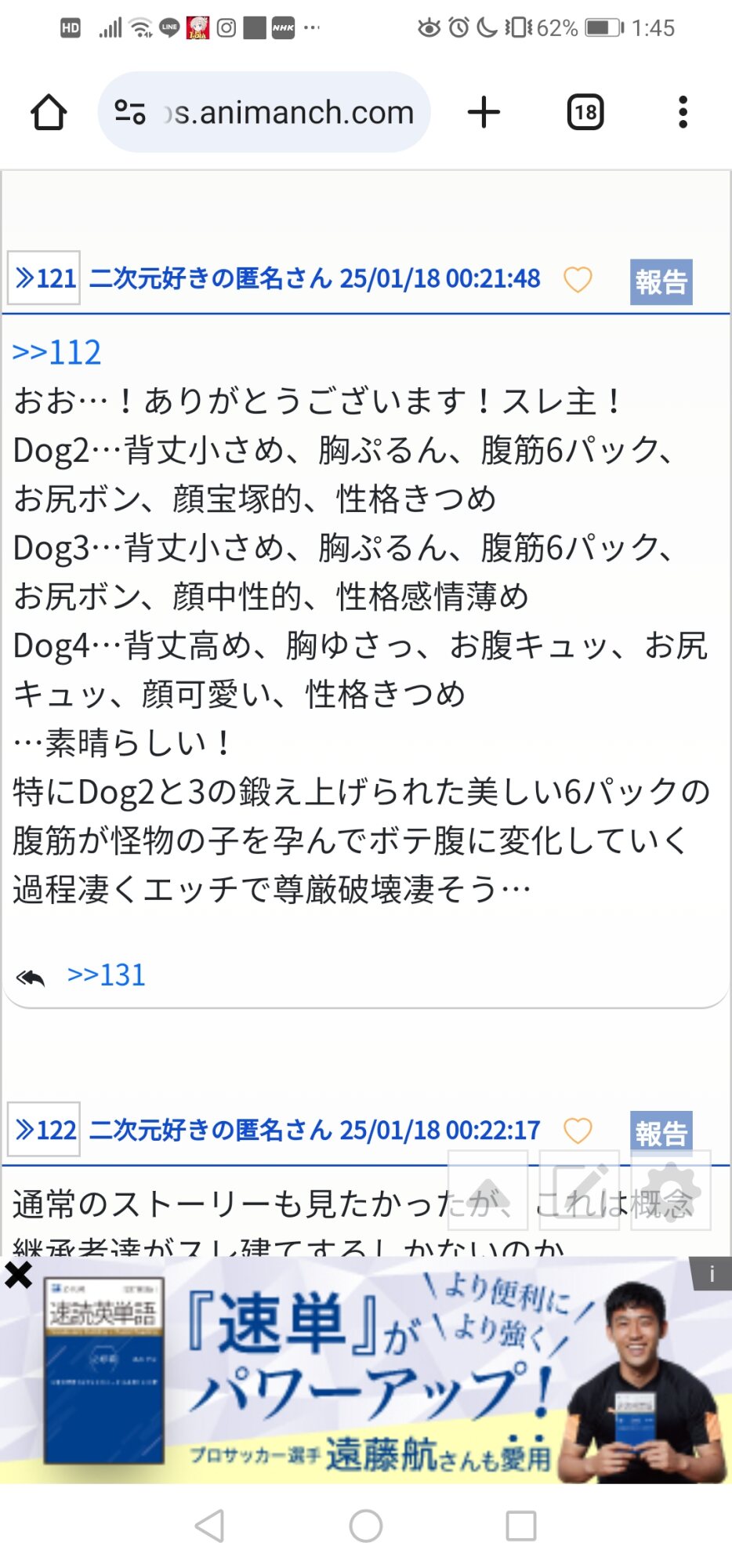Tap post number 122 link
The width and height of the screenshot is (732, 1568).
point(45,1130)
